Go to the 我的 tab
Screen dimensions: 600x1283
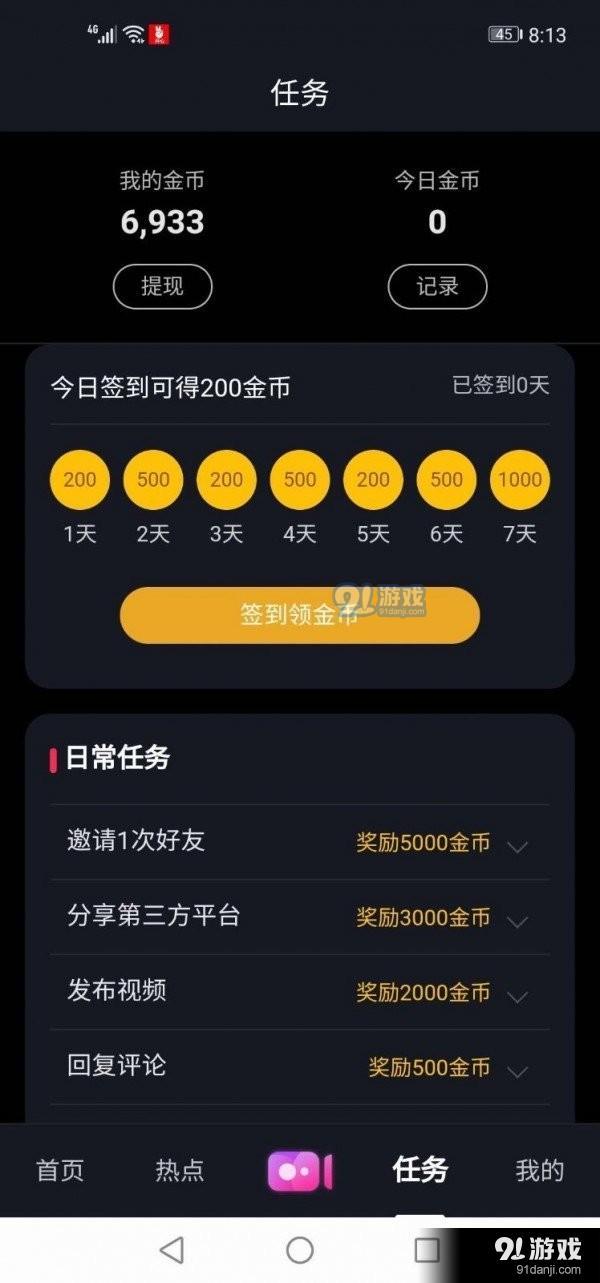(540, 1170)
